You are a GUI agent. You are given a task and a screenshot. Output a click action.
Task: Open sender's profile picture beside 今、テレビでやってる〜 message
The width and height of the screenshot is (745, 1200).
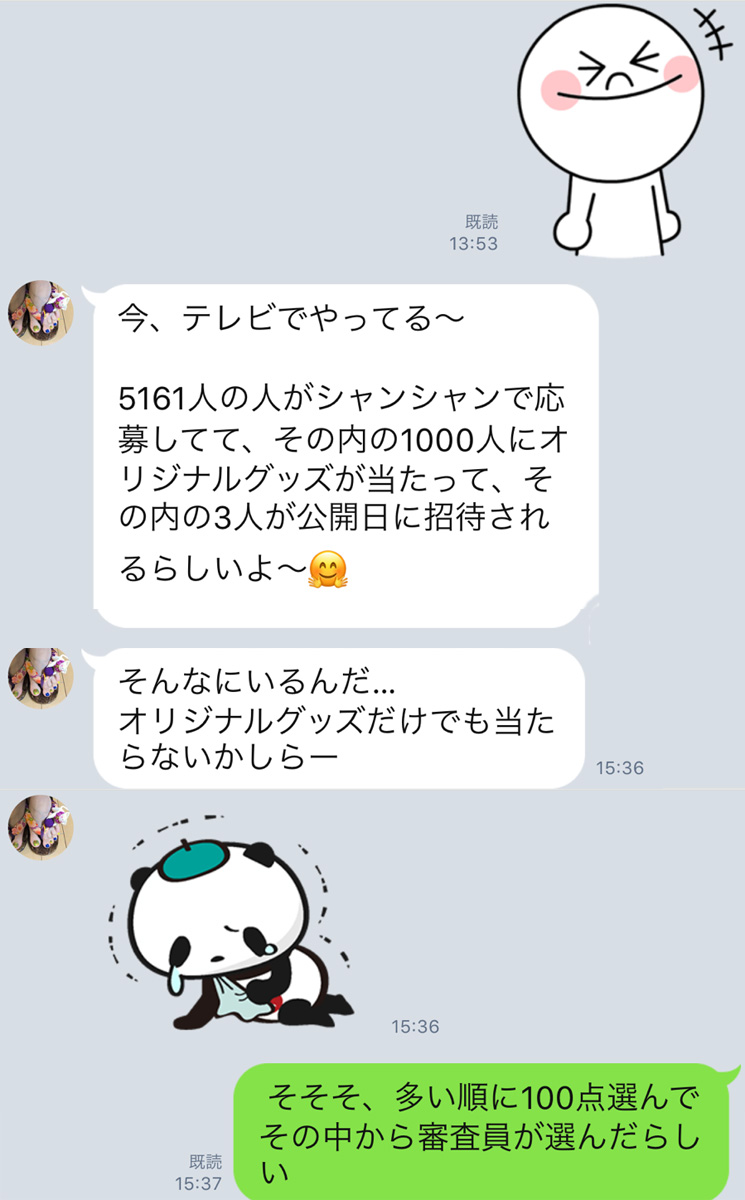click(40, 314)
